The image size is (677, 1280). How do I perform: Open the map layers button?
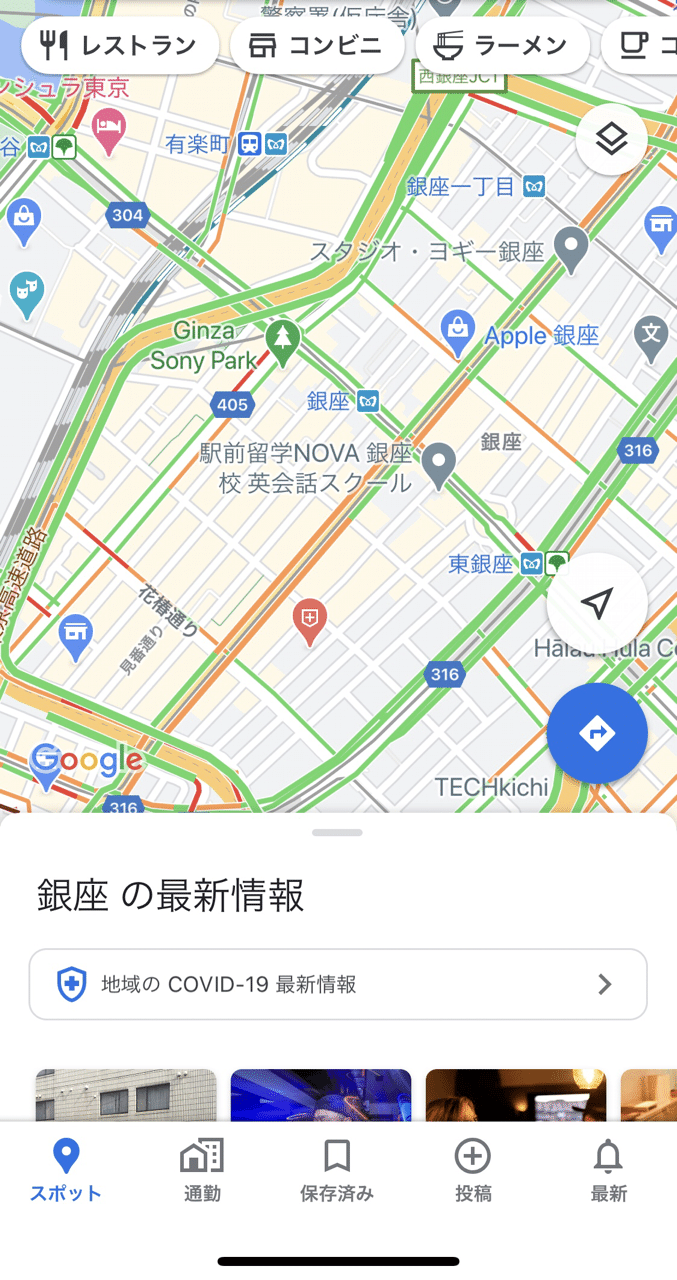[611, 140]
